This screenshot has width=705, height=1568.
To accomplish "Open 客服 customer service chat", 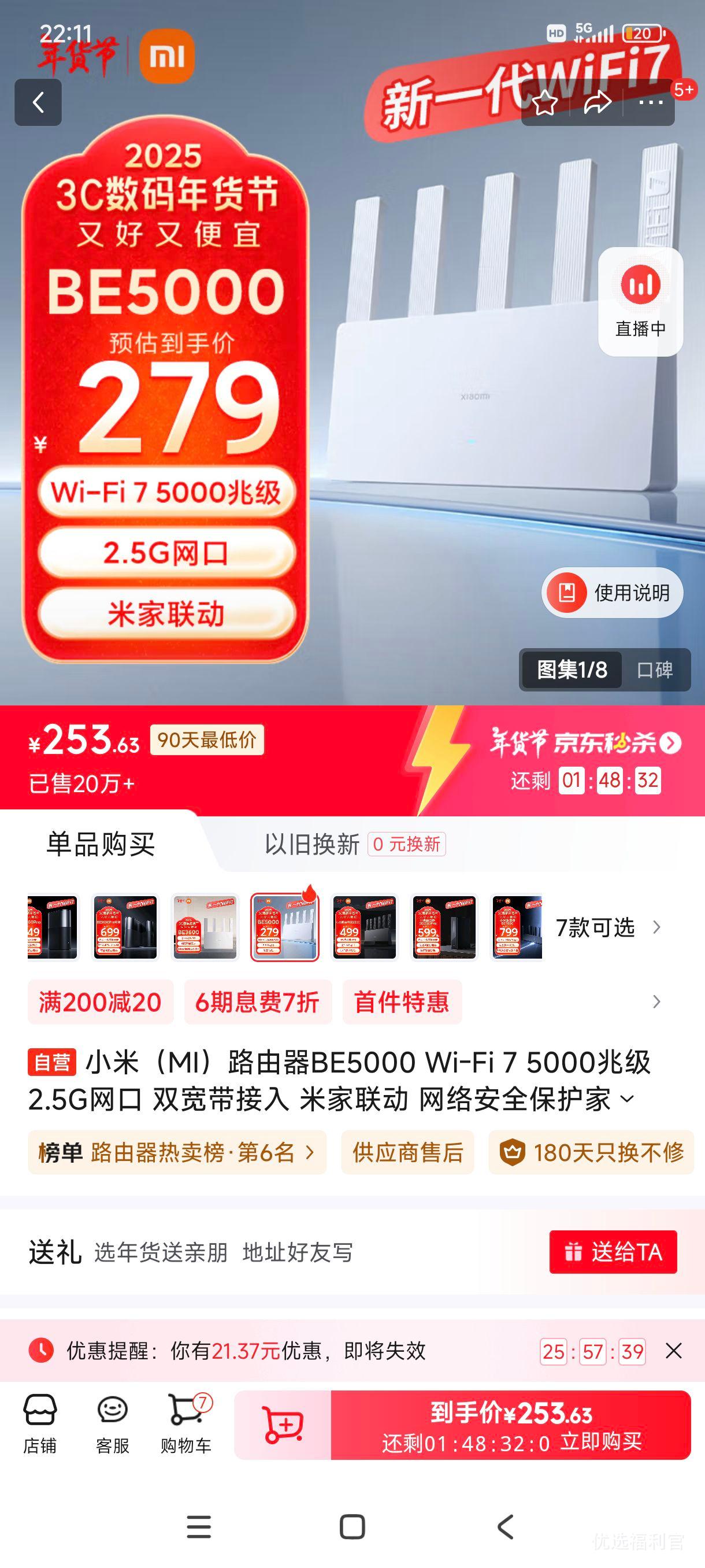I will click(113, 1423).
